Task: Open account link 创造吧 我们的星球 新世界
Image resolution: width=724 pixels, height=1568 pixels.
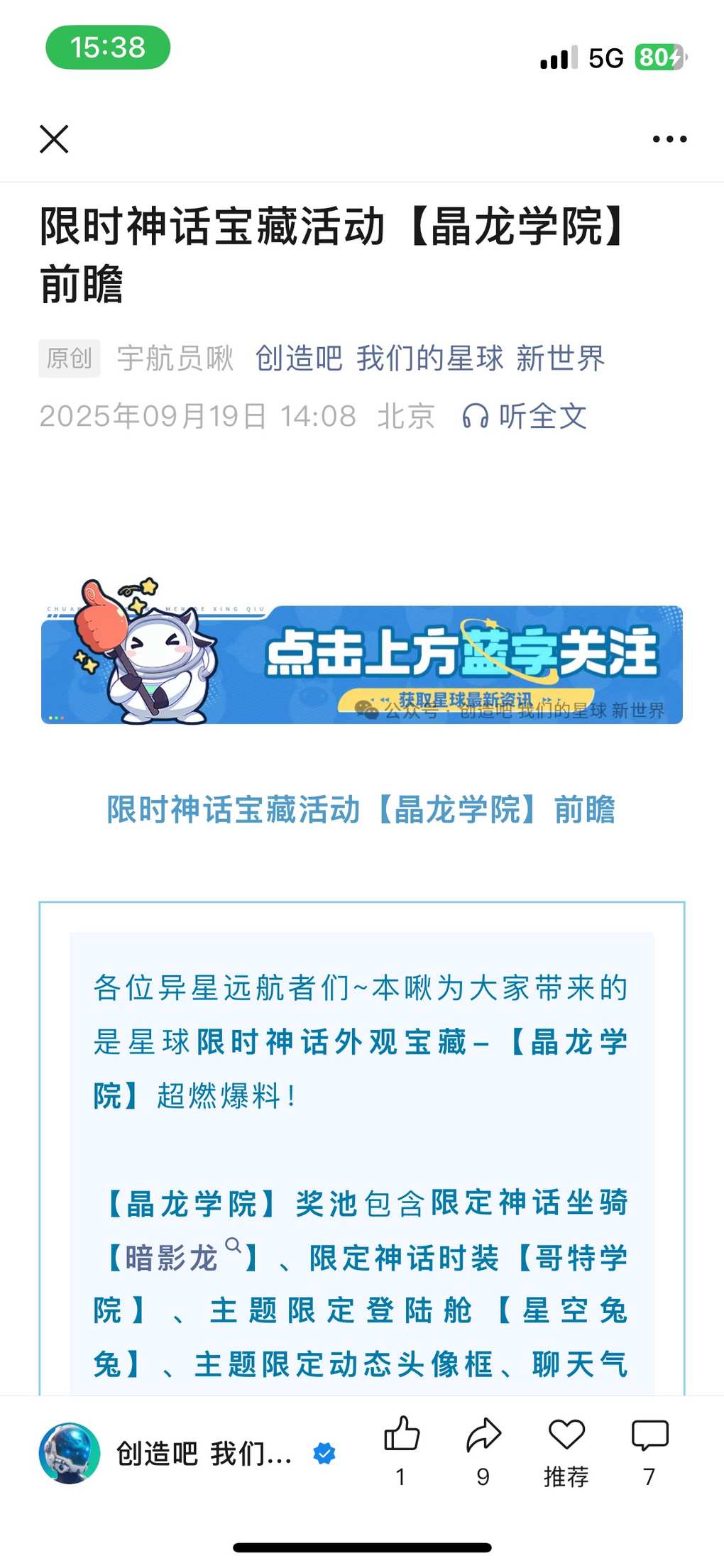Action: pos(429,358)
